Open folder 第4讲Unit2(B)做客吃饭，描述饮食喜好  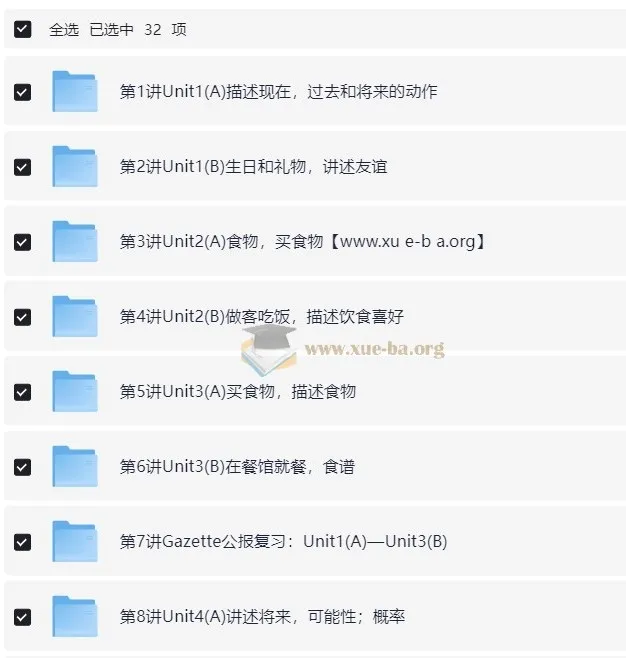[261, 317]
